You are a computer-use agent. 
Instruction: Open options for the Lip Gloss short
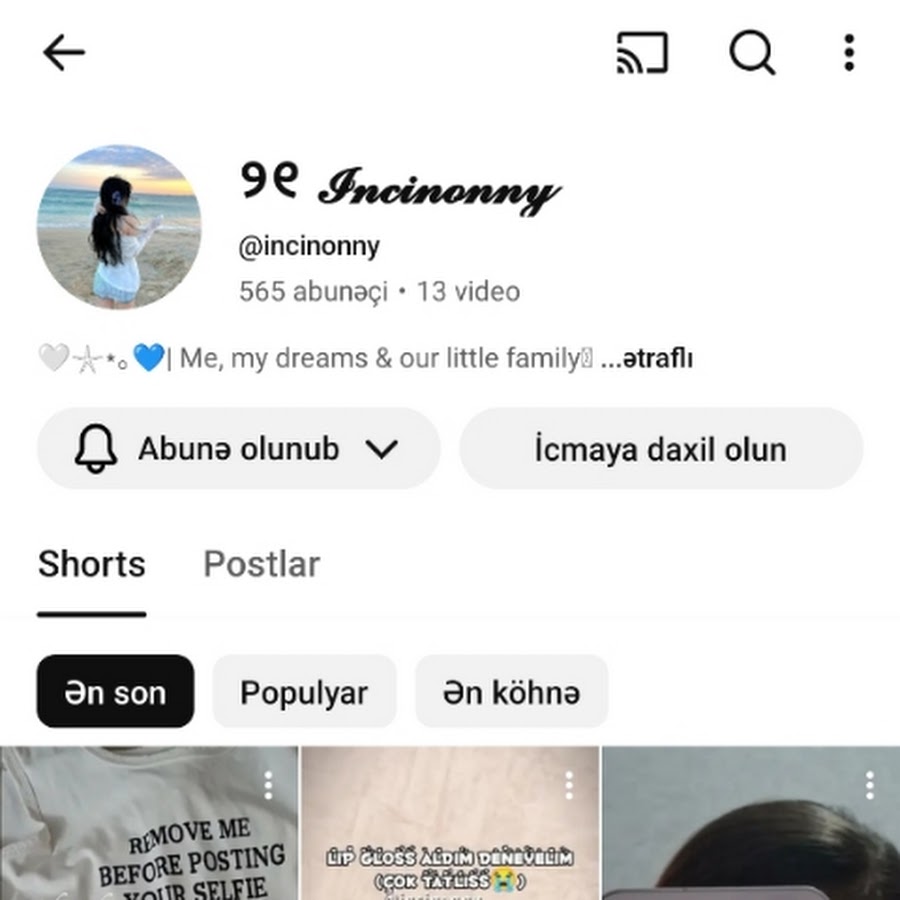569,785
